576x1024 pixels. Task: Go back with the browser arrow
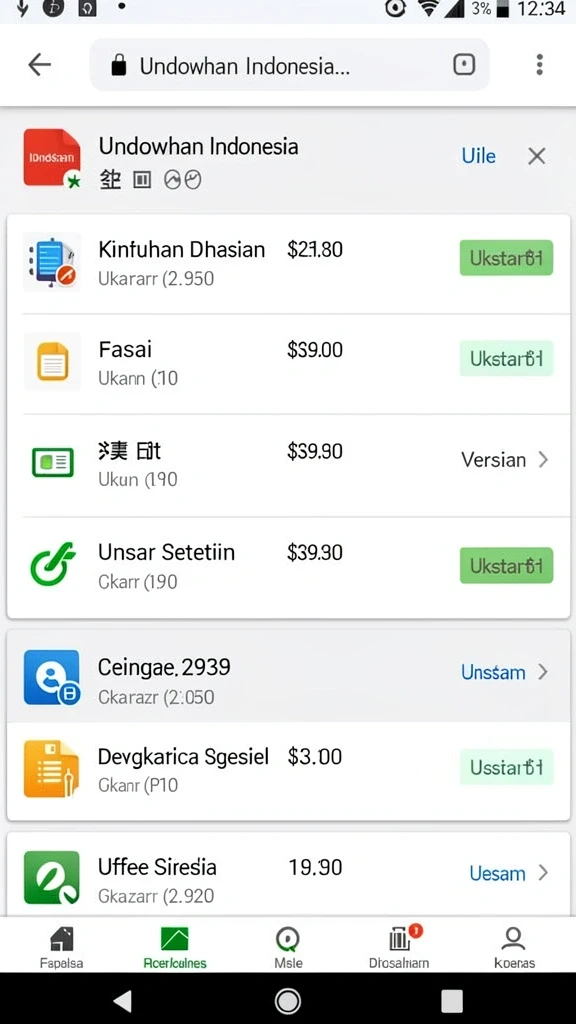tap(39, 65)
